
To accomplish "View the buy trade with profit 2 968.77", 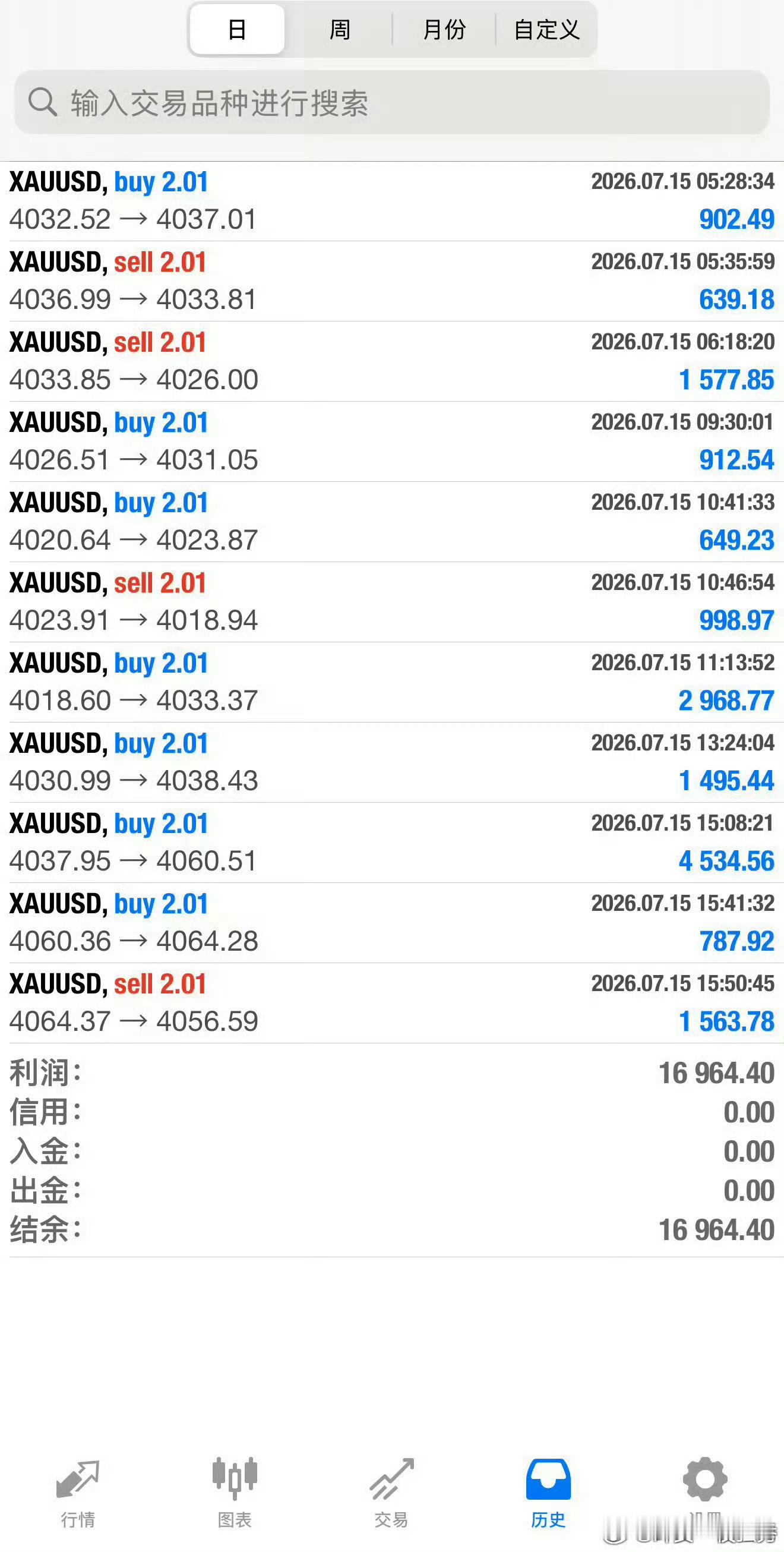I will tap(392, 683).
